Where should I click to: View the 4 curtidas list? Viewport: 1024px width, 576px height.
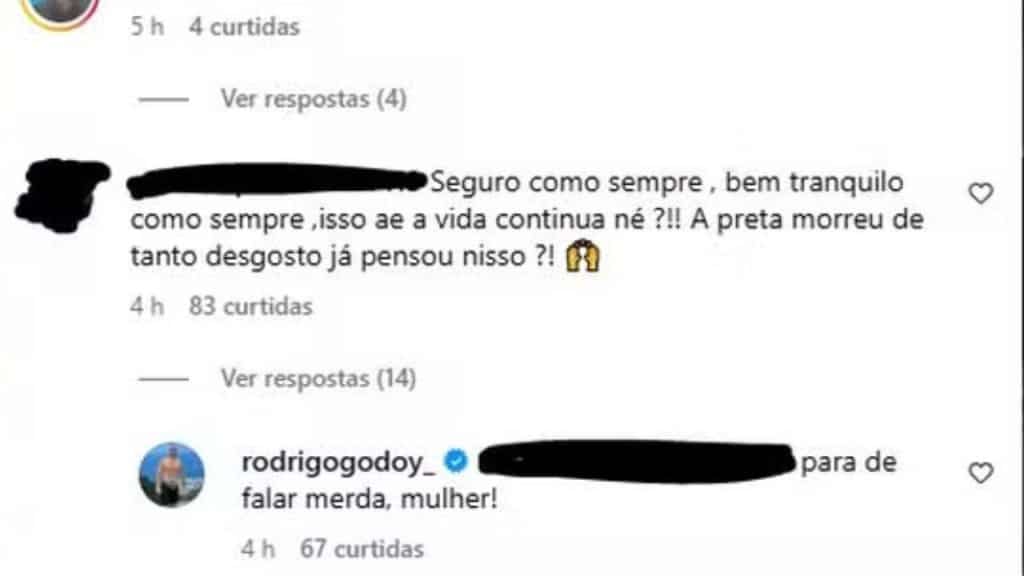(x=244, y=27)
